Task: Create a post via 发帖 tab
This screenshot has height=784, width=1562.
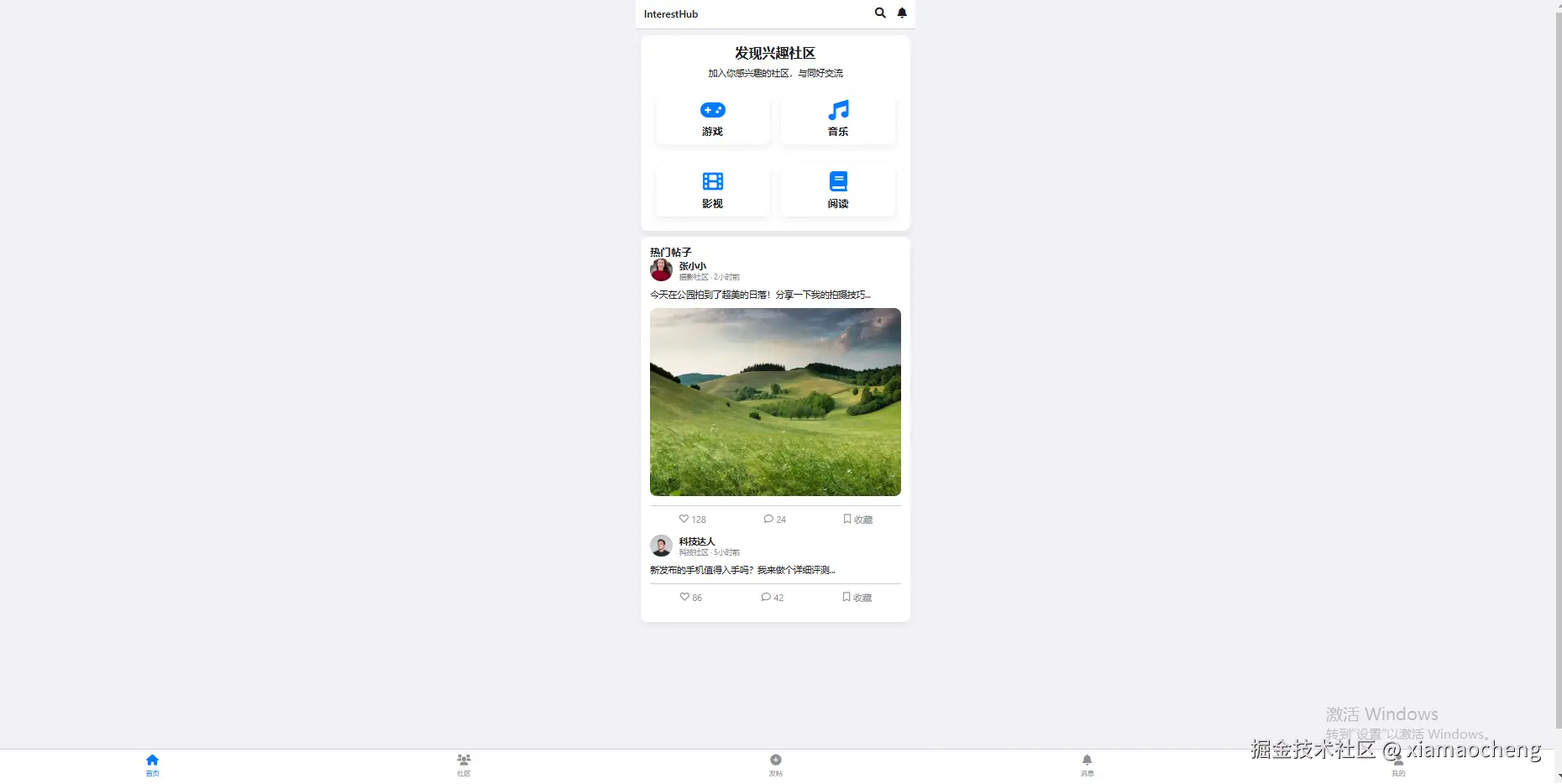Action: click(x=775, y=765)
